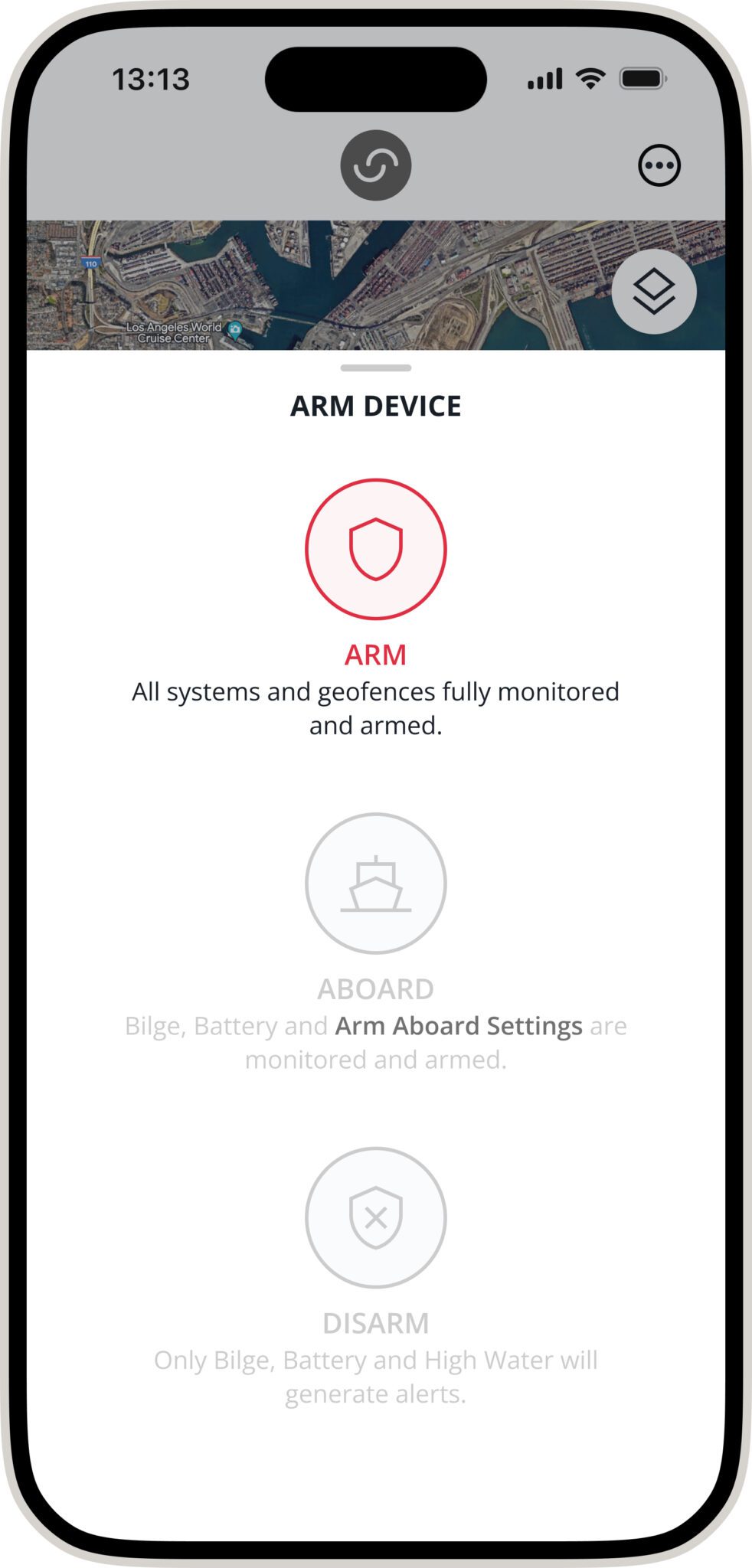This screenshot has height=1568, width=752.
Task: Open the Arm Aboard Settings link
Action: 459,1026
